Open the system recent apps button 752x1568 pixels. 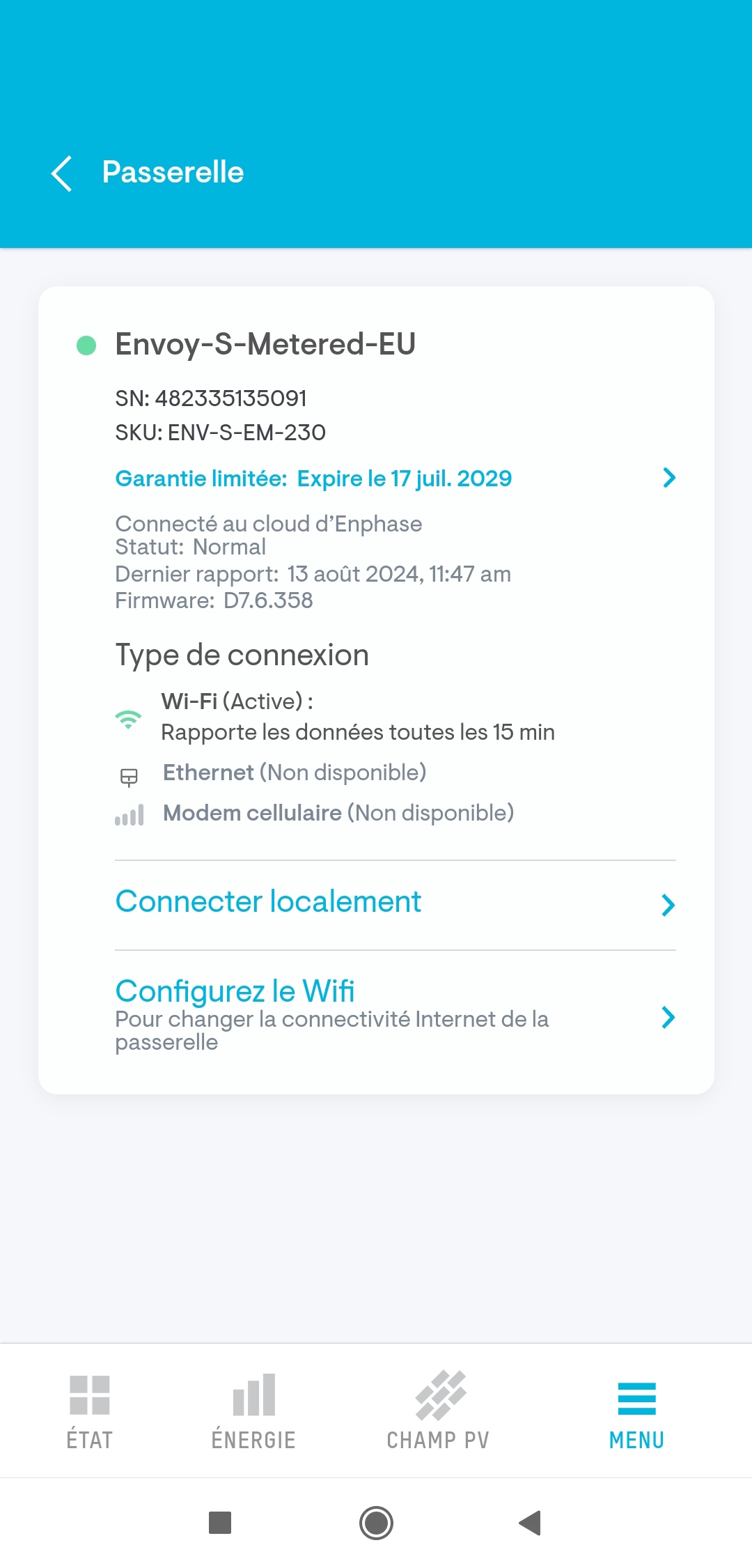tap(220, 1523)
